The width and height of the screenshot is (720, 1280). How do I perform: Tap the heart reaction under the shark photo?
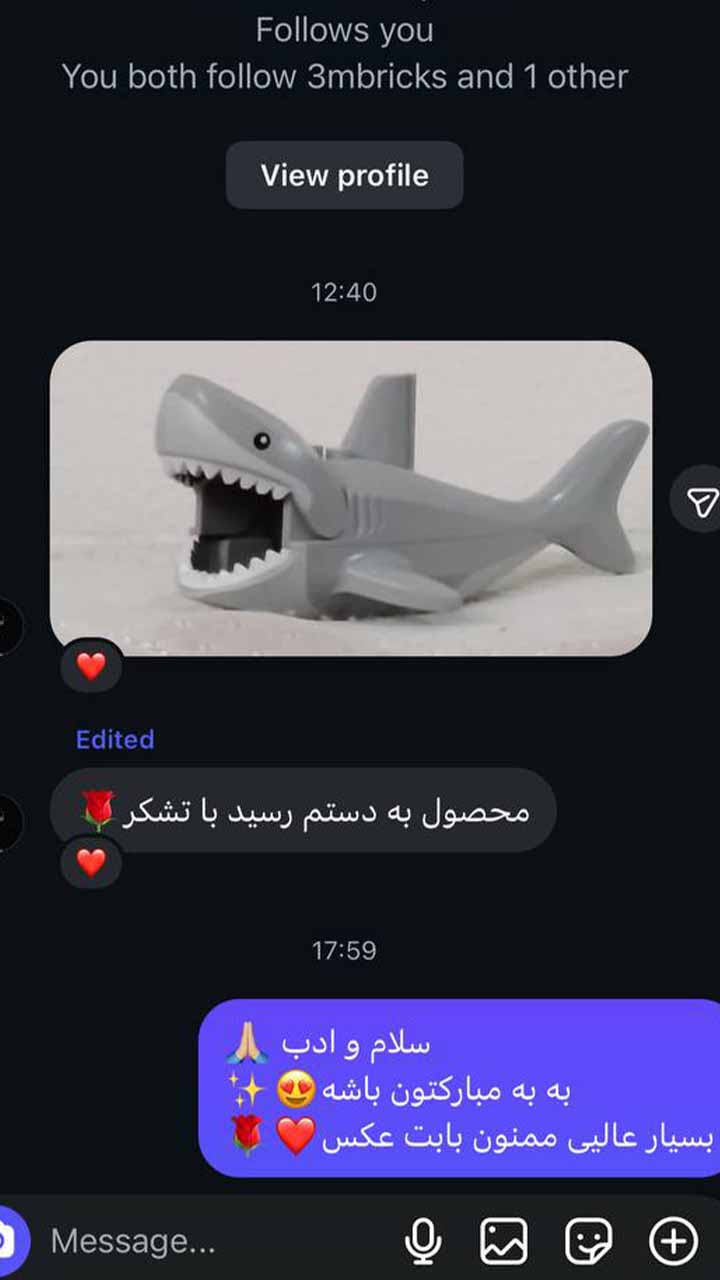tap(91, 666)
